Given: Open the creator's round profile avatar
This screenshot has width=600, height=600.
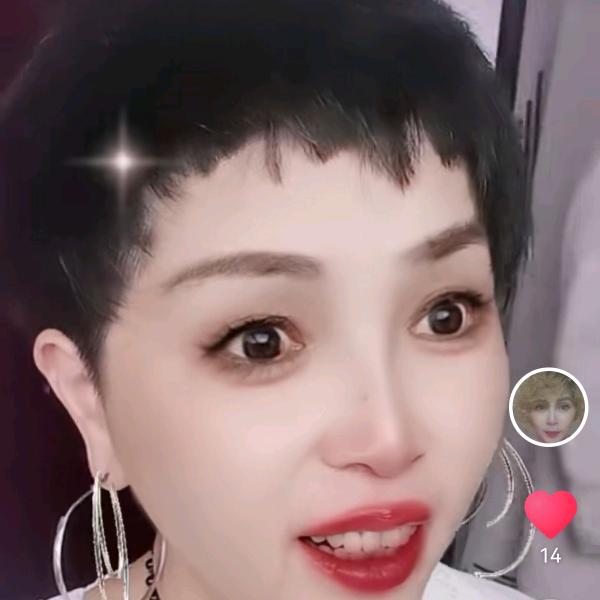Looking at the screenshot, I should click(548, 407).
